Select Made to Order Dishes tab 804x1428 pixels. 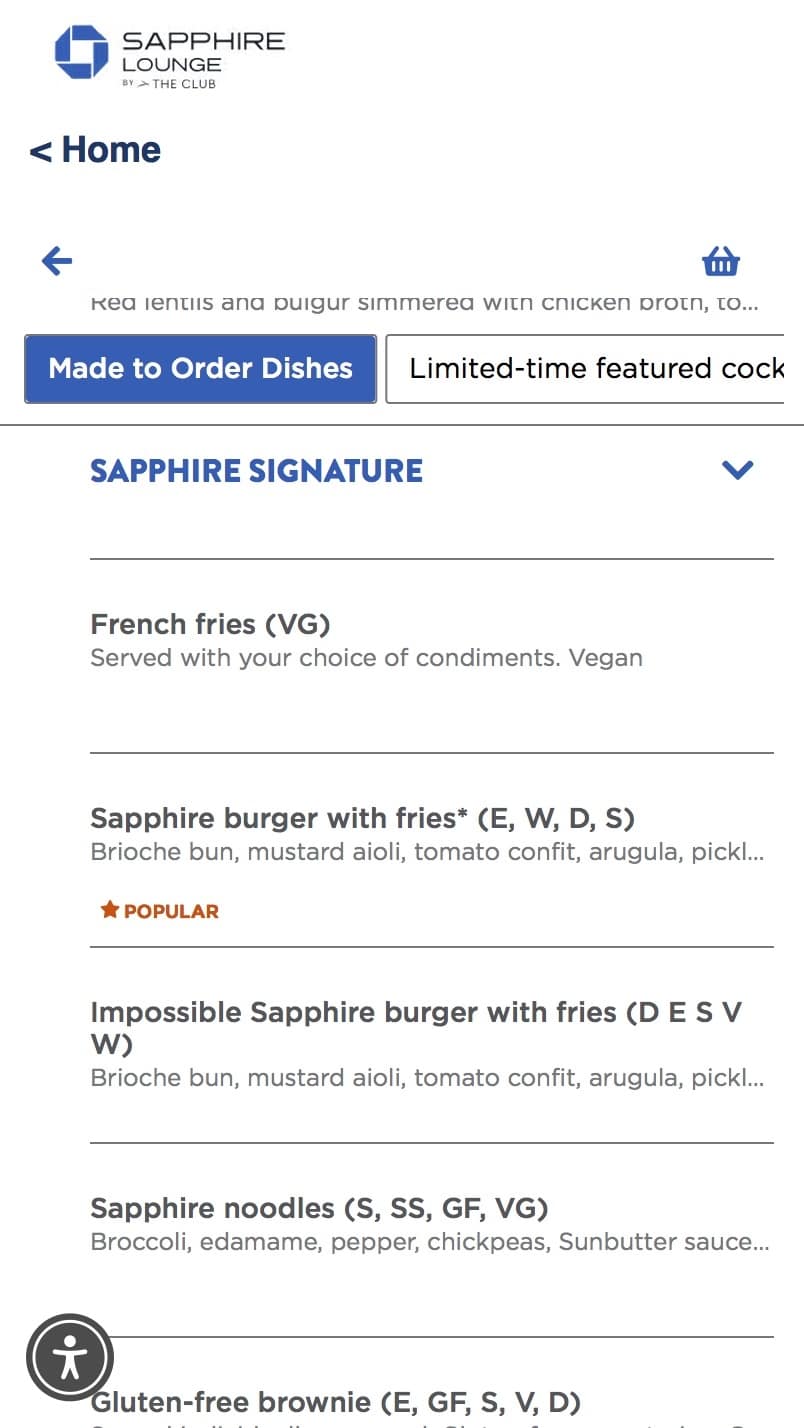point(200,369)
